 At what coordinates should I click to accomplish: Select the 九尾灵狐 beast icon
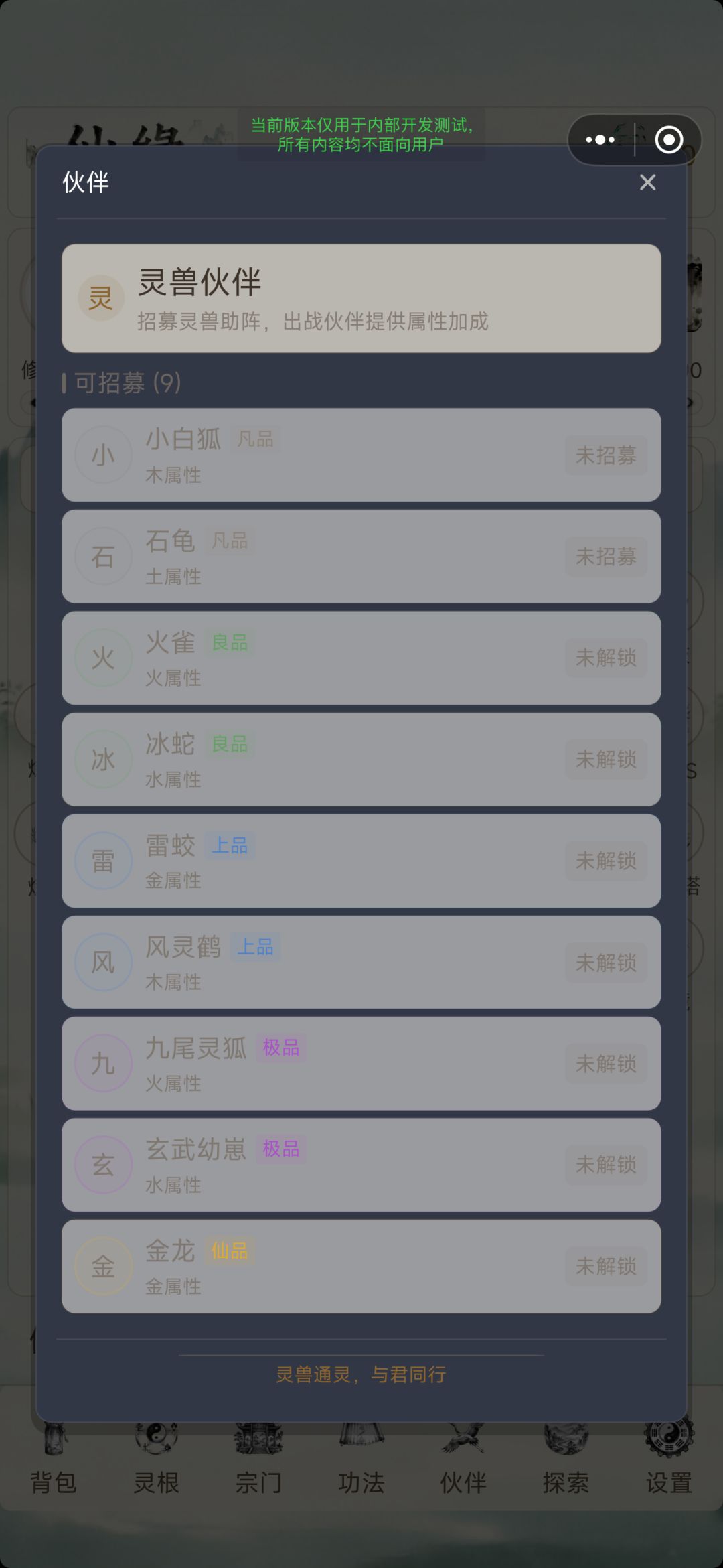(102, 1064)
